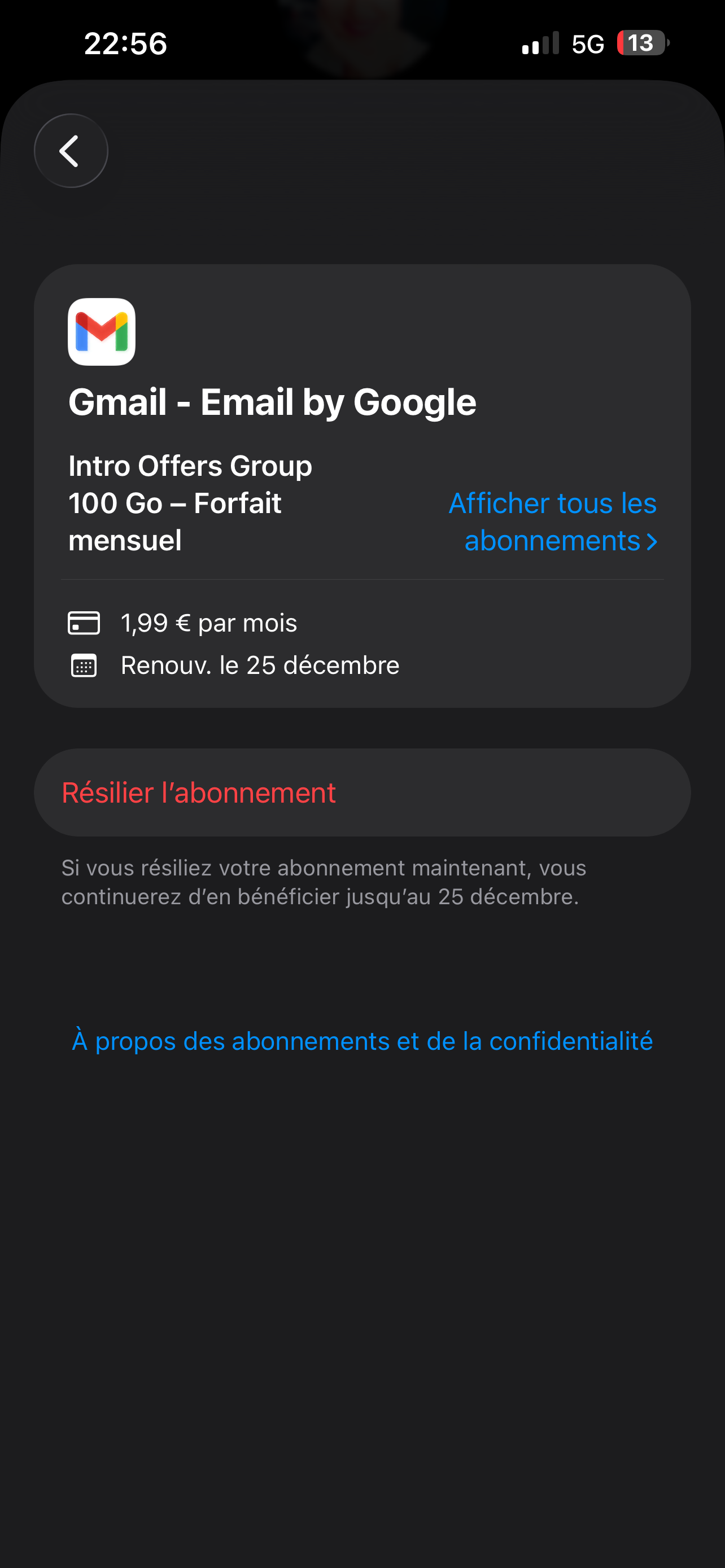Go back using the arrow button

(x=71, y=151)
